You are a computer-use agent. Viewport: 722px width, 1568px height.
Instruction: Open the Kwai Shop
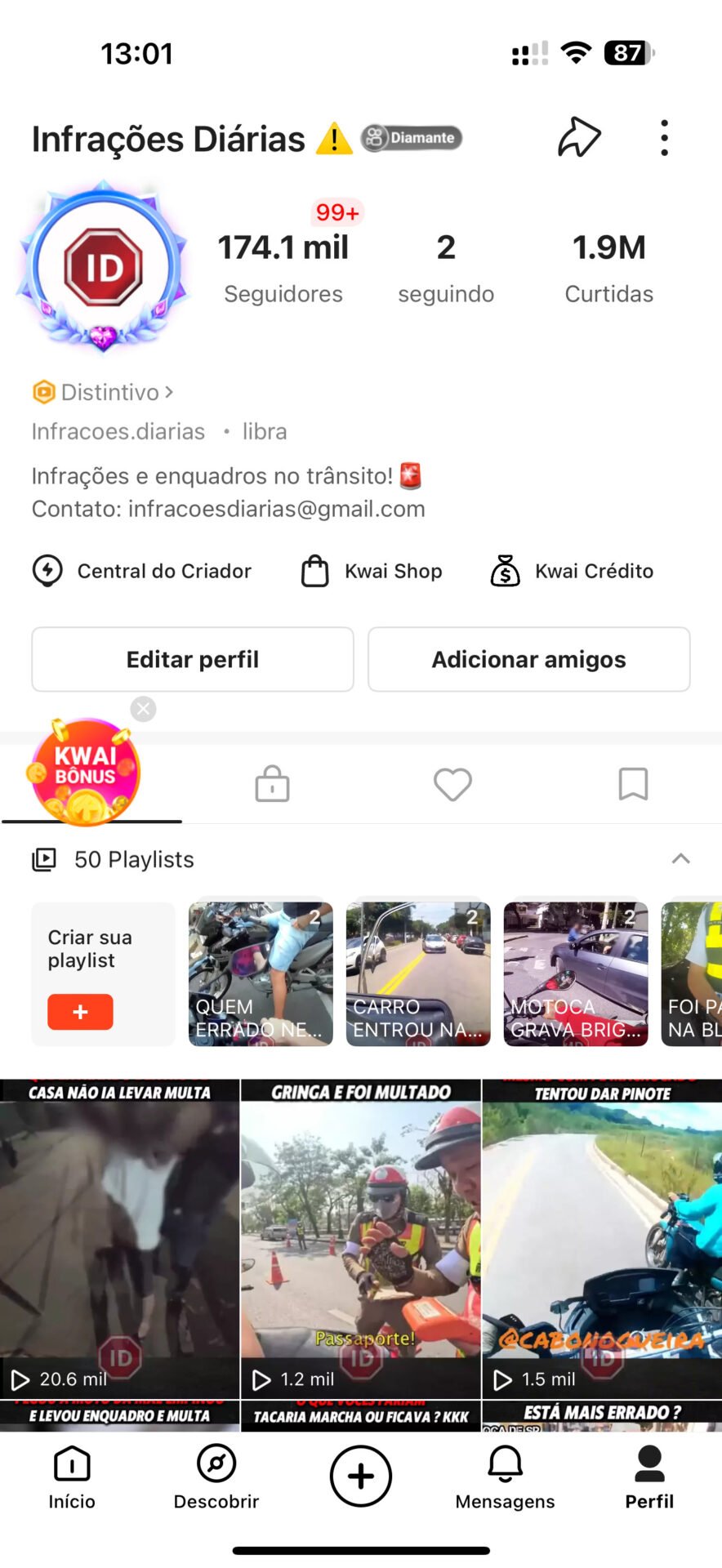coord(372,571)
